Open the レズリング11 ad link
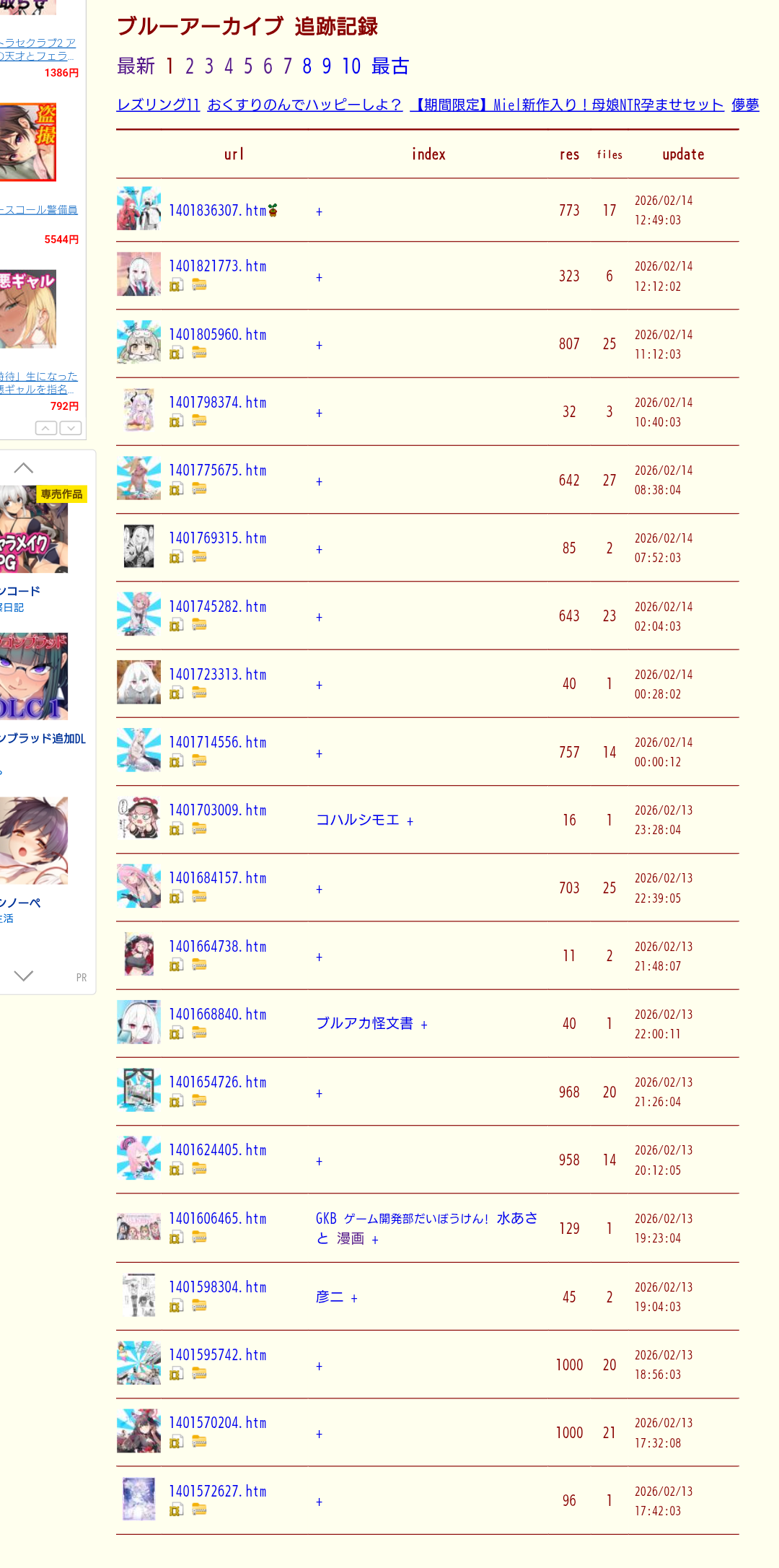The width and height of the screenshot is (779, 1568). tap(158, 105)
